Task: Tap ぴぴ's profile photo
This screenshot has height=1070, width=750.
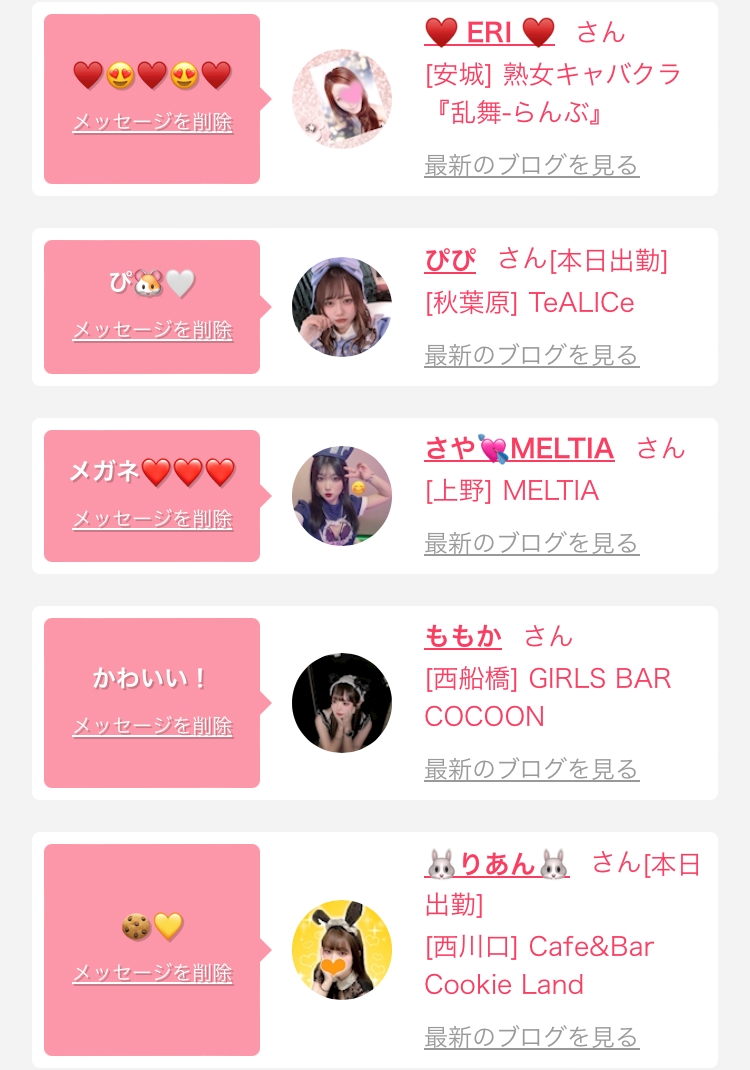Action: coord(342,307)
